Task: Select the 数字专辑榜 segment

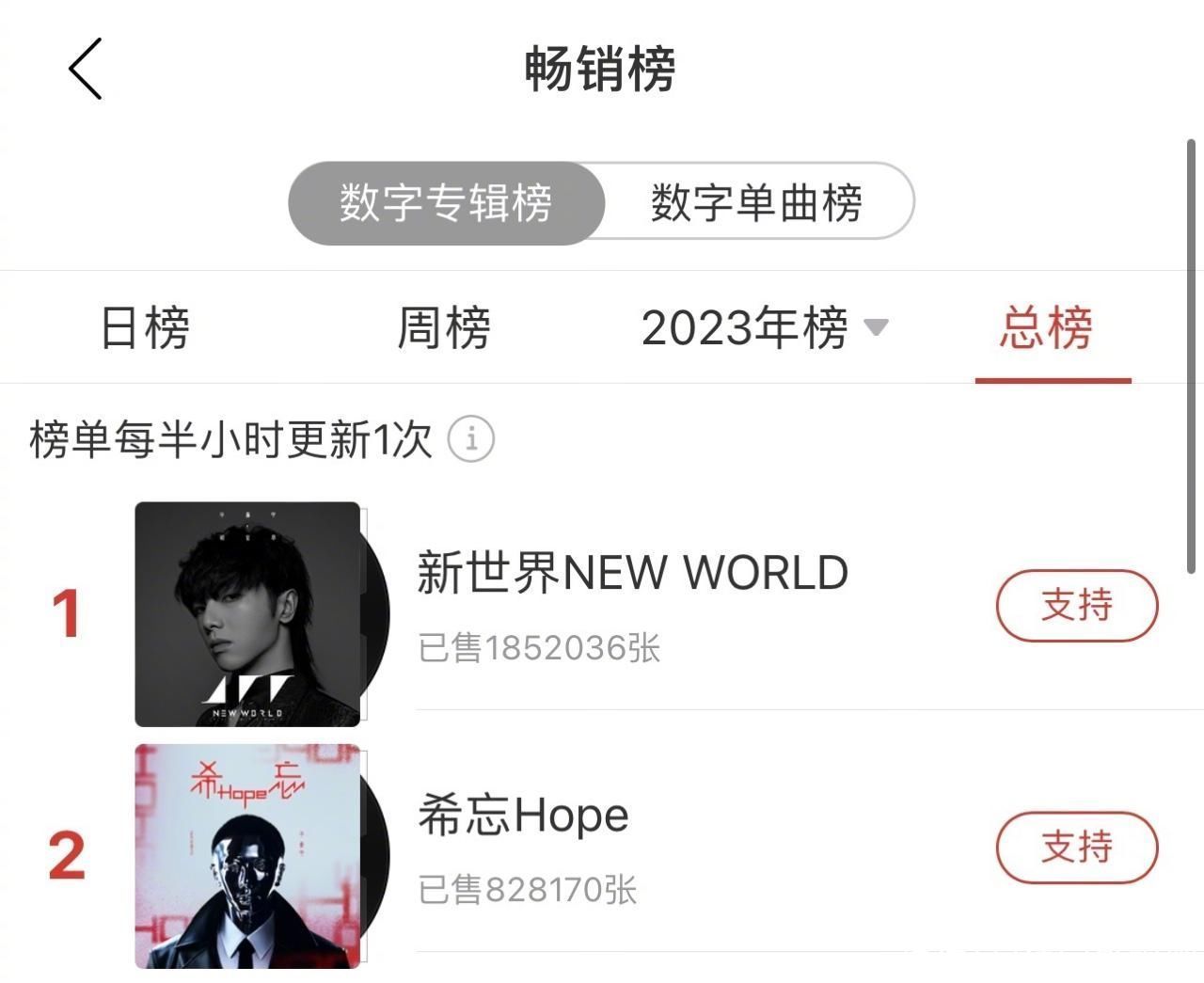Action: click(x=446, y=203)
